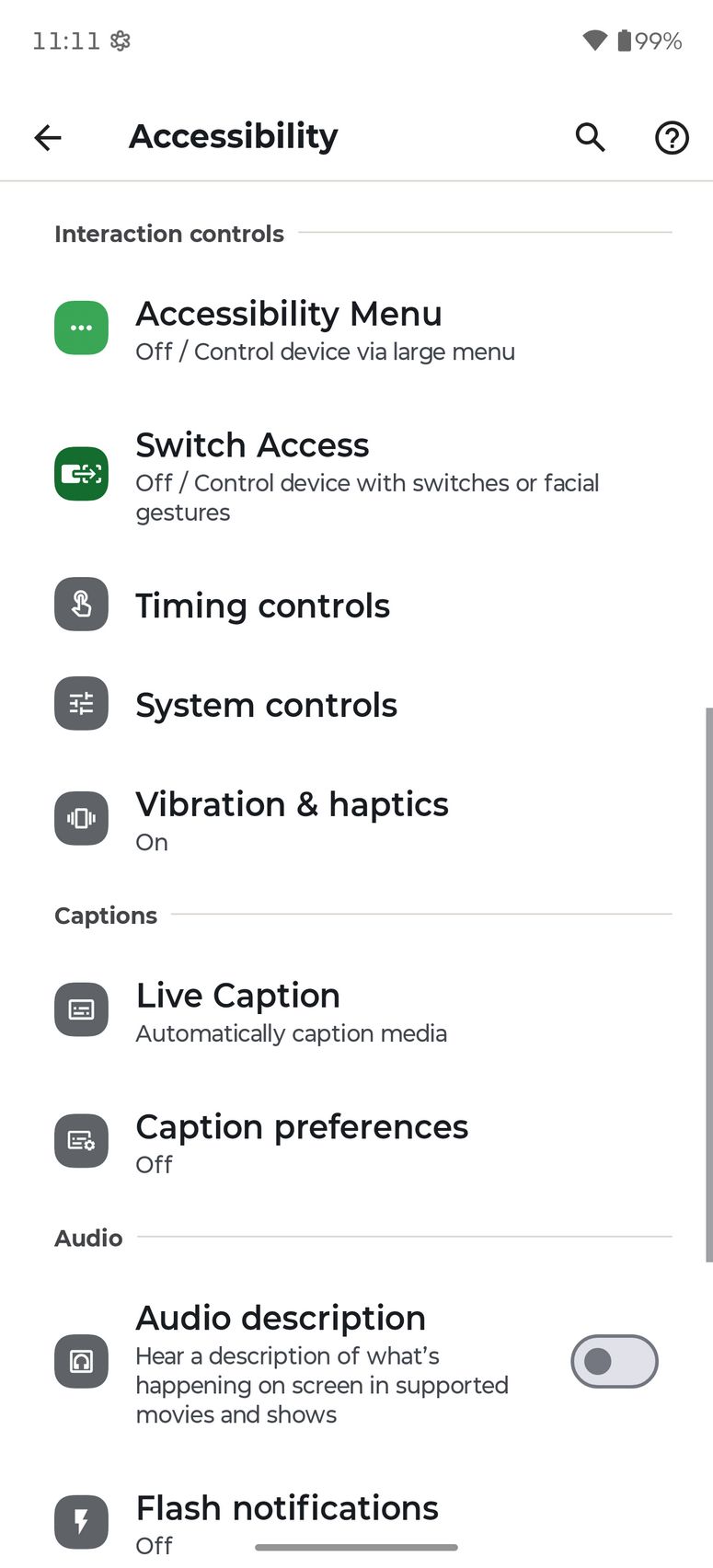Enable the Audio description switch

pos(614,1361)
